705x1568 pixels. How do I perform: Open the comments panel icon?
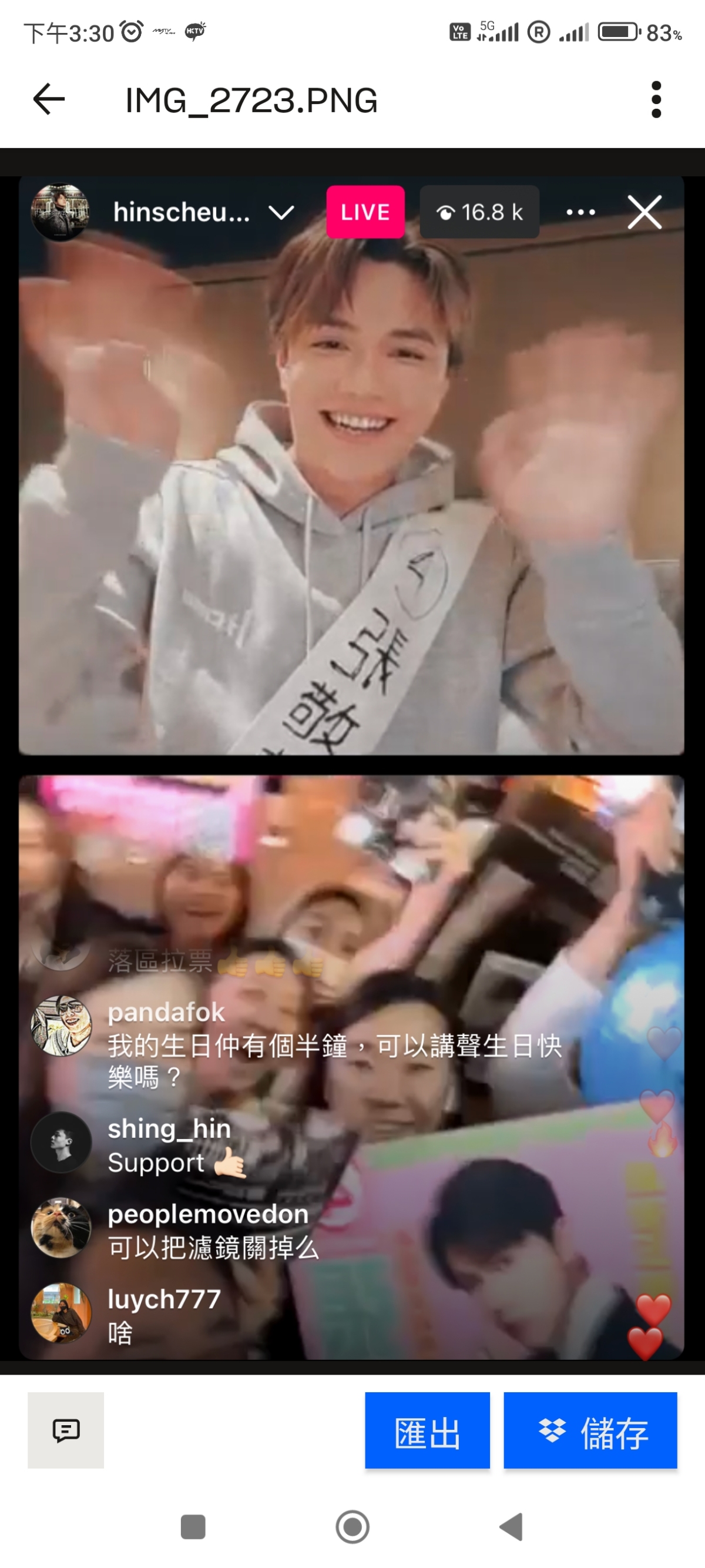[x=66, y=1430]
